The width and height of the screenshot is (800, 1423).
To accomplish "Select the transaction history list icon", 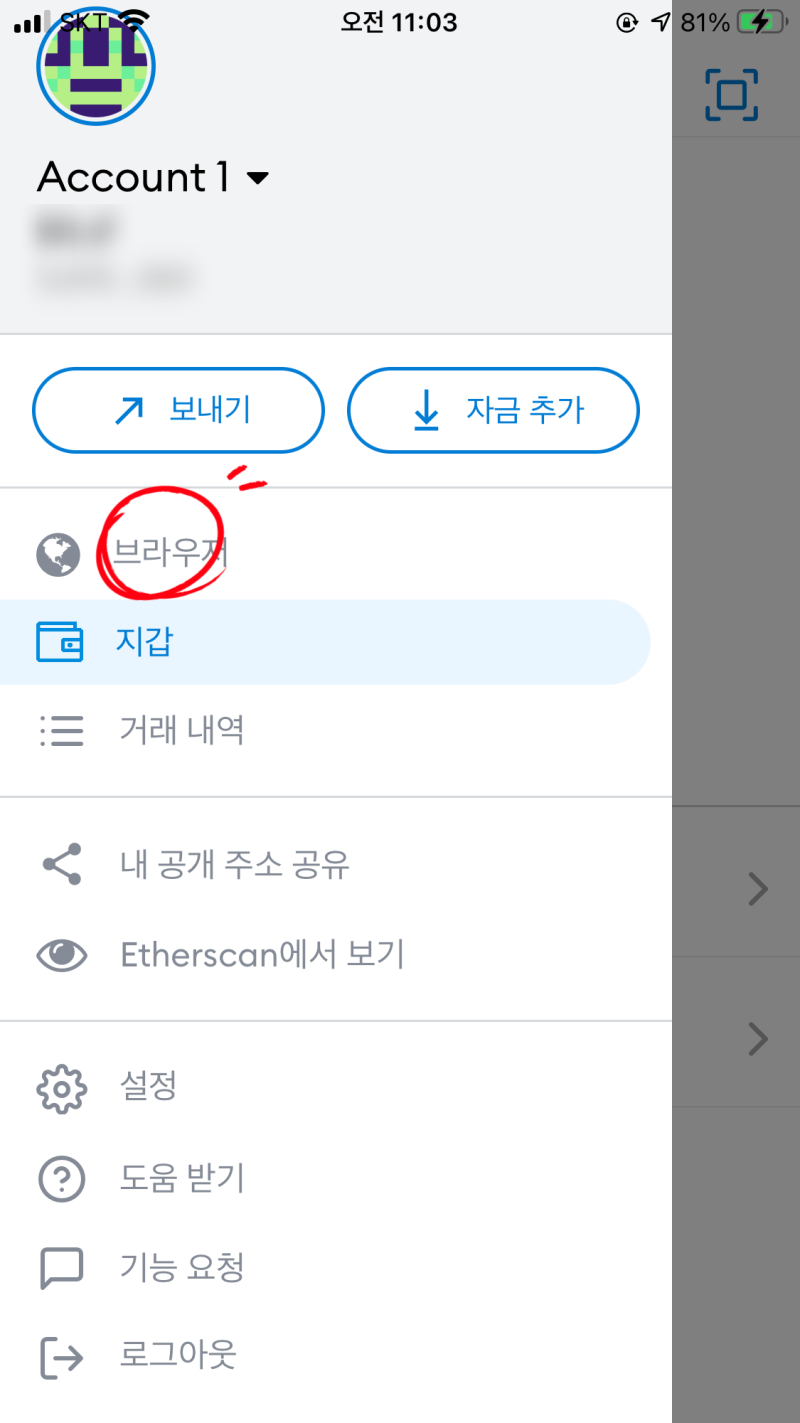I will click(x=62, y=731).
